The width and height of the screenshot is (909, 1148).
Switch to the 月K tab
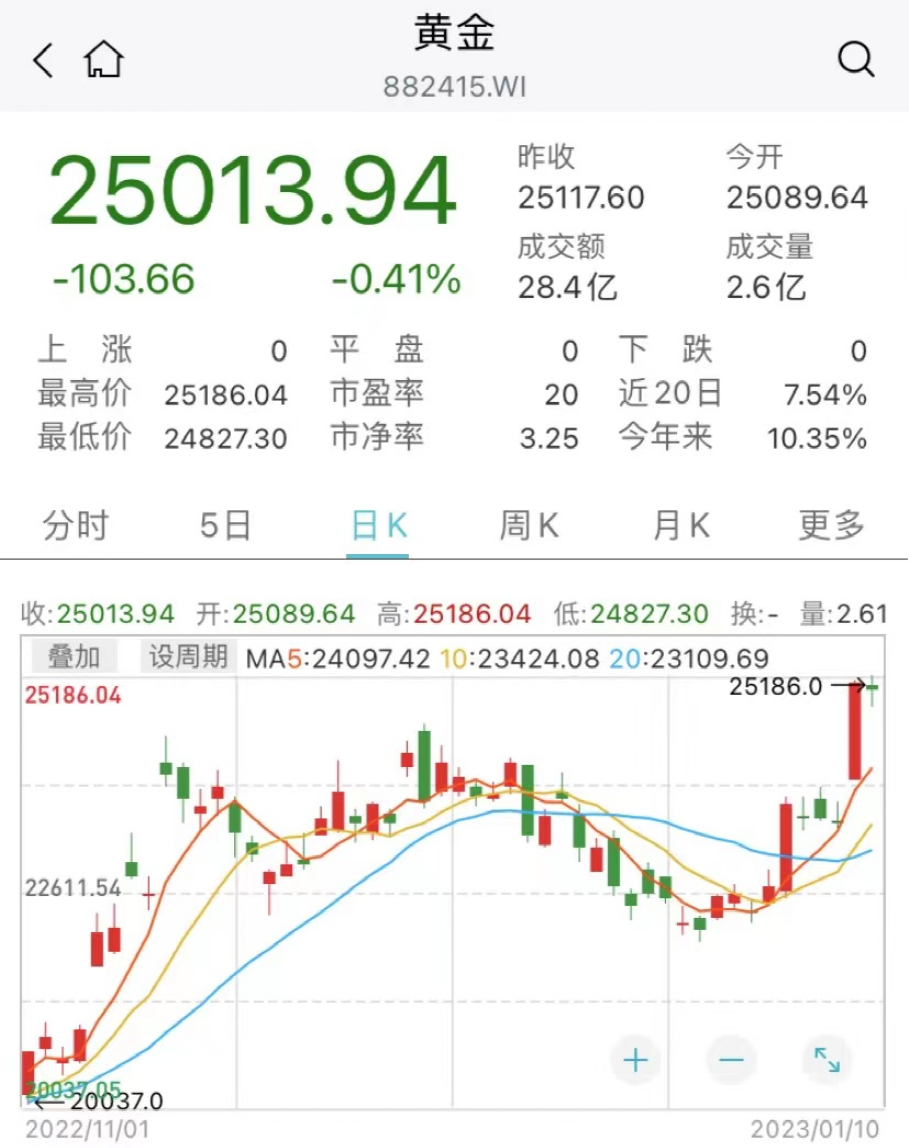(682, 525)
